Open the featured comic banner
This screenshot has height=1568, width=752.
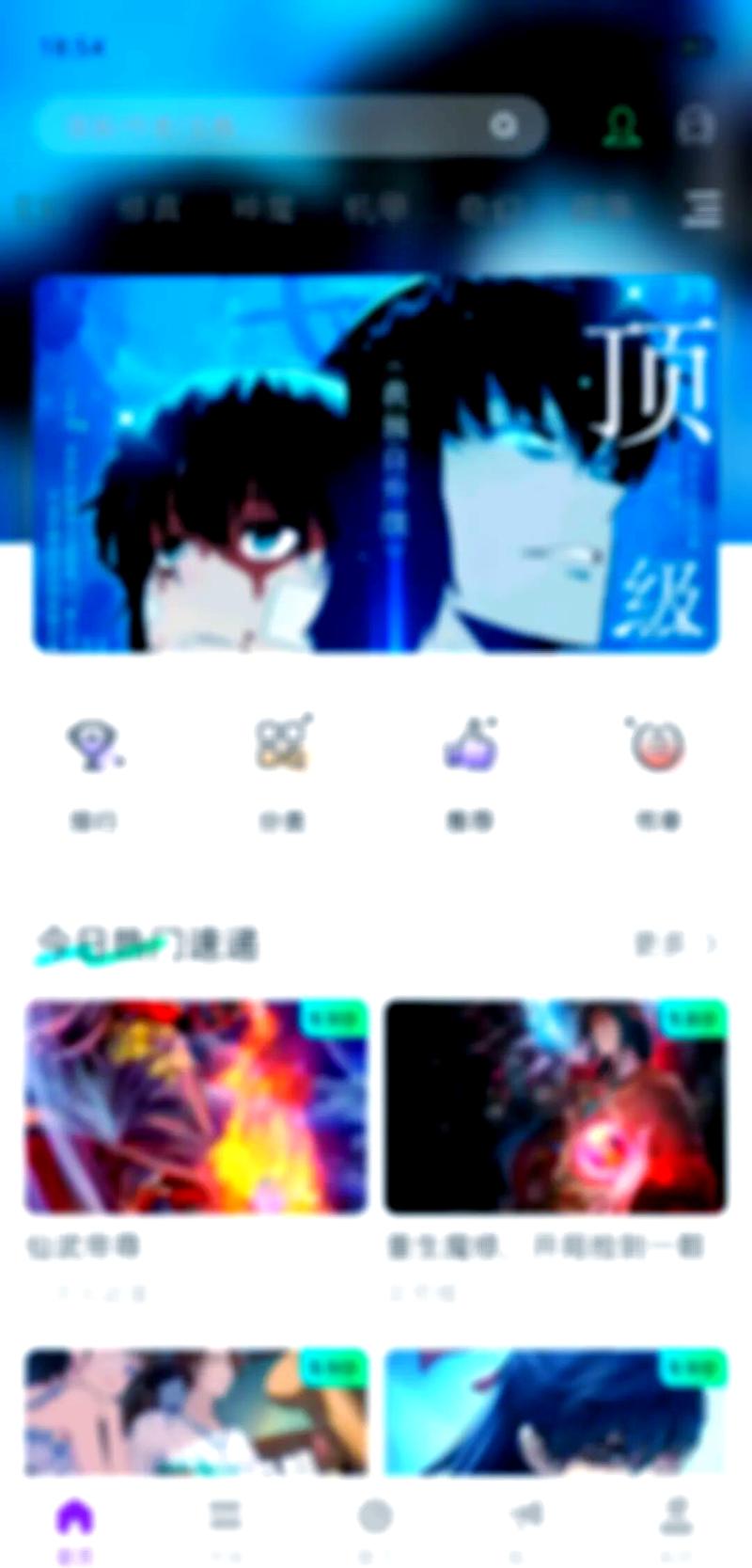pos(376,464)
